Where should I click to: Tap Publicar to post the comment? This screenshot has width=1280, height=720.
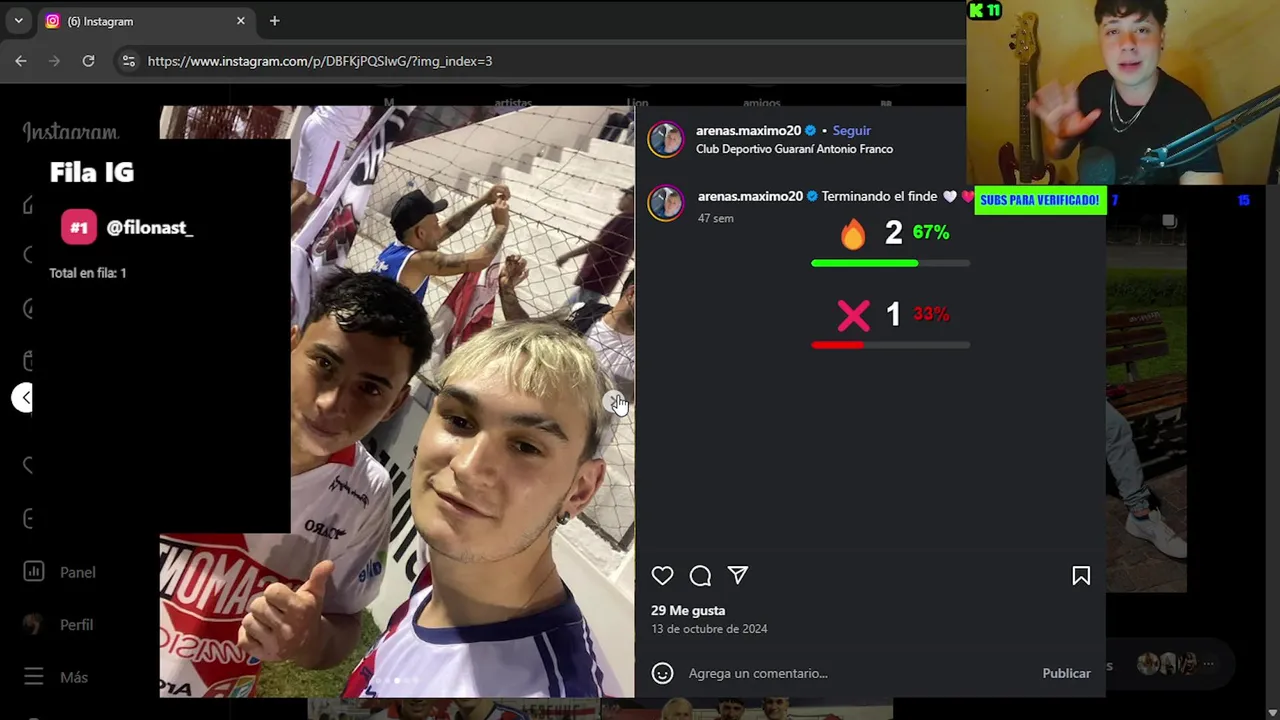(x=1066, y=673)
